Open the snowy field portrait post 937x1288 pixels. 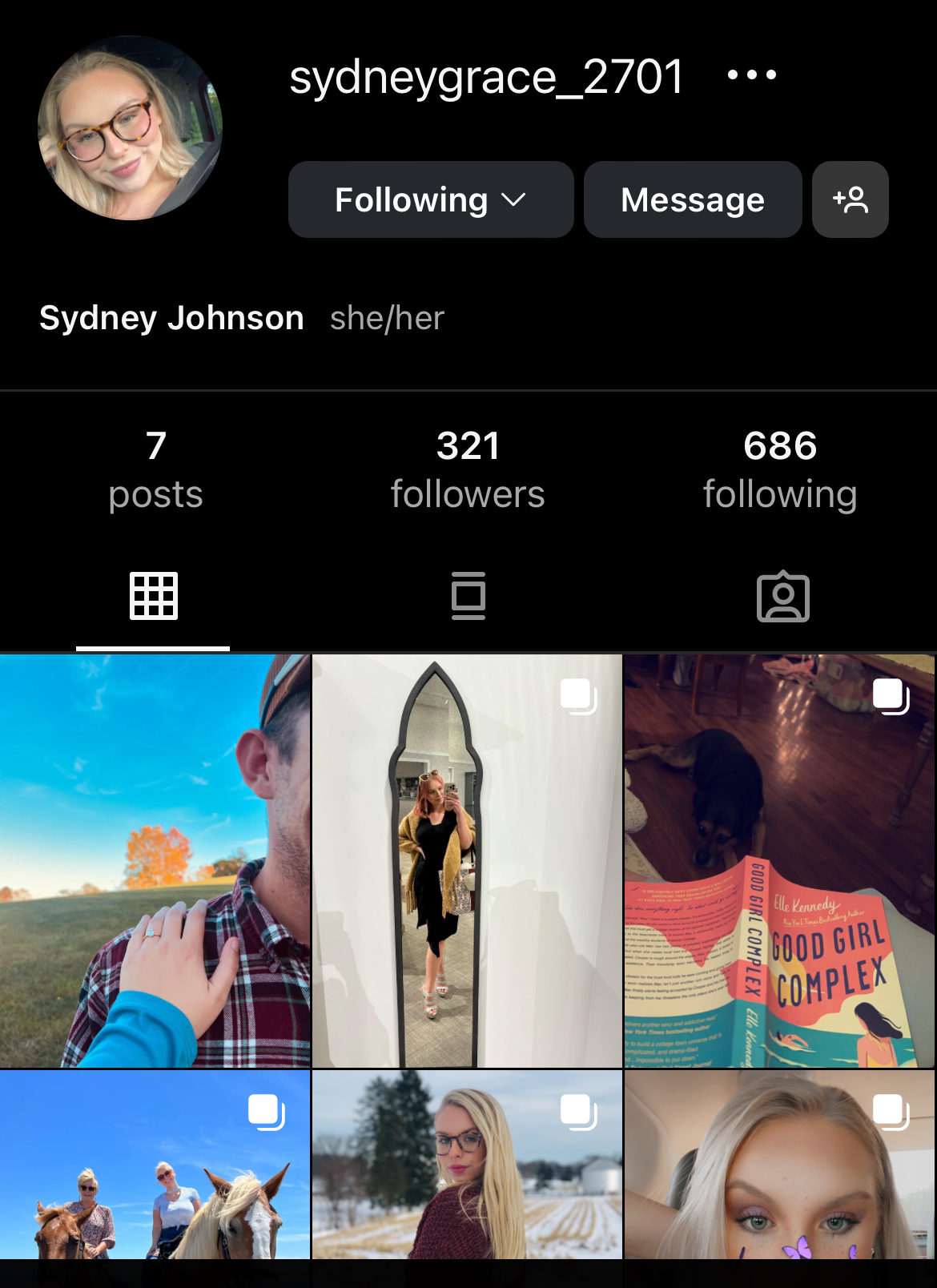pos(467,1165)
